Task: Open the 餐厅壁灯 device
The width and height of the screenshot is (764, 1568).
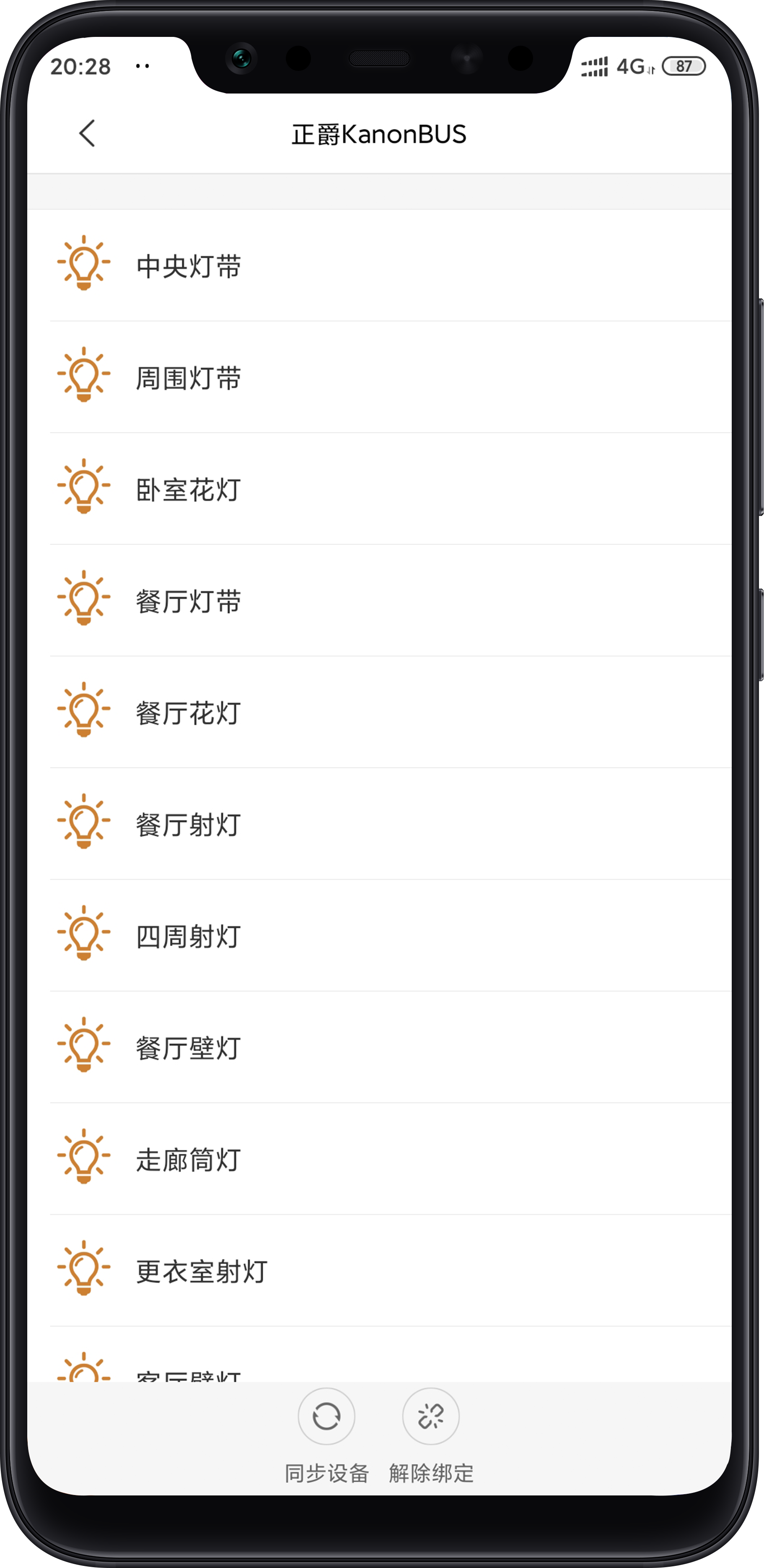Action: click(189, 1048)
